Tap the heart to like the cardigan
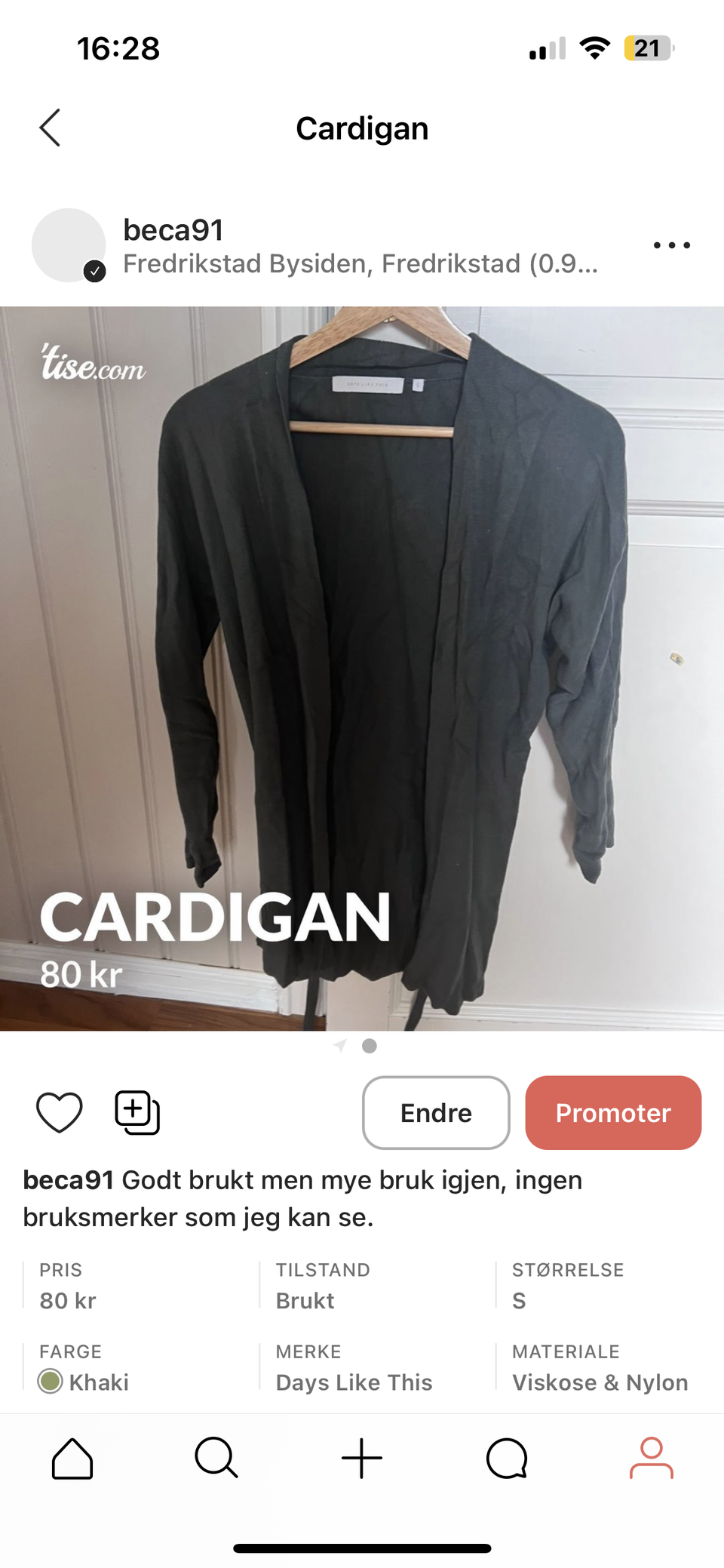 pos(60,1112)
